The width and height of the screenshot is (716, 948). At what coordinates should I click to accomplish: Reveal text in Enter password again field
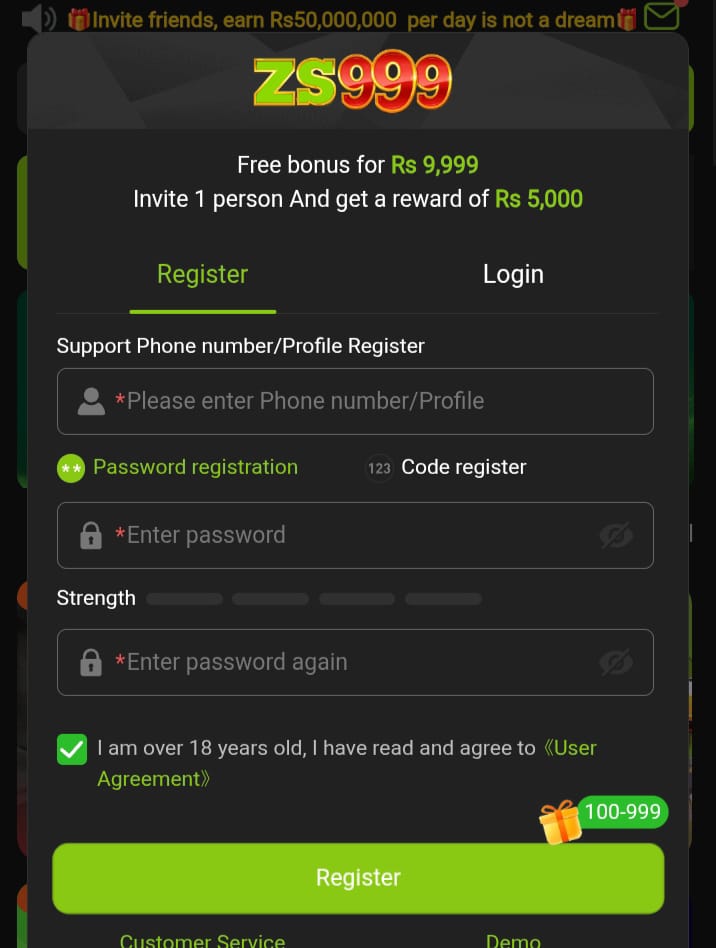pos(616,662)
